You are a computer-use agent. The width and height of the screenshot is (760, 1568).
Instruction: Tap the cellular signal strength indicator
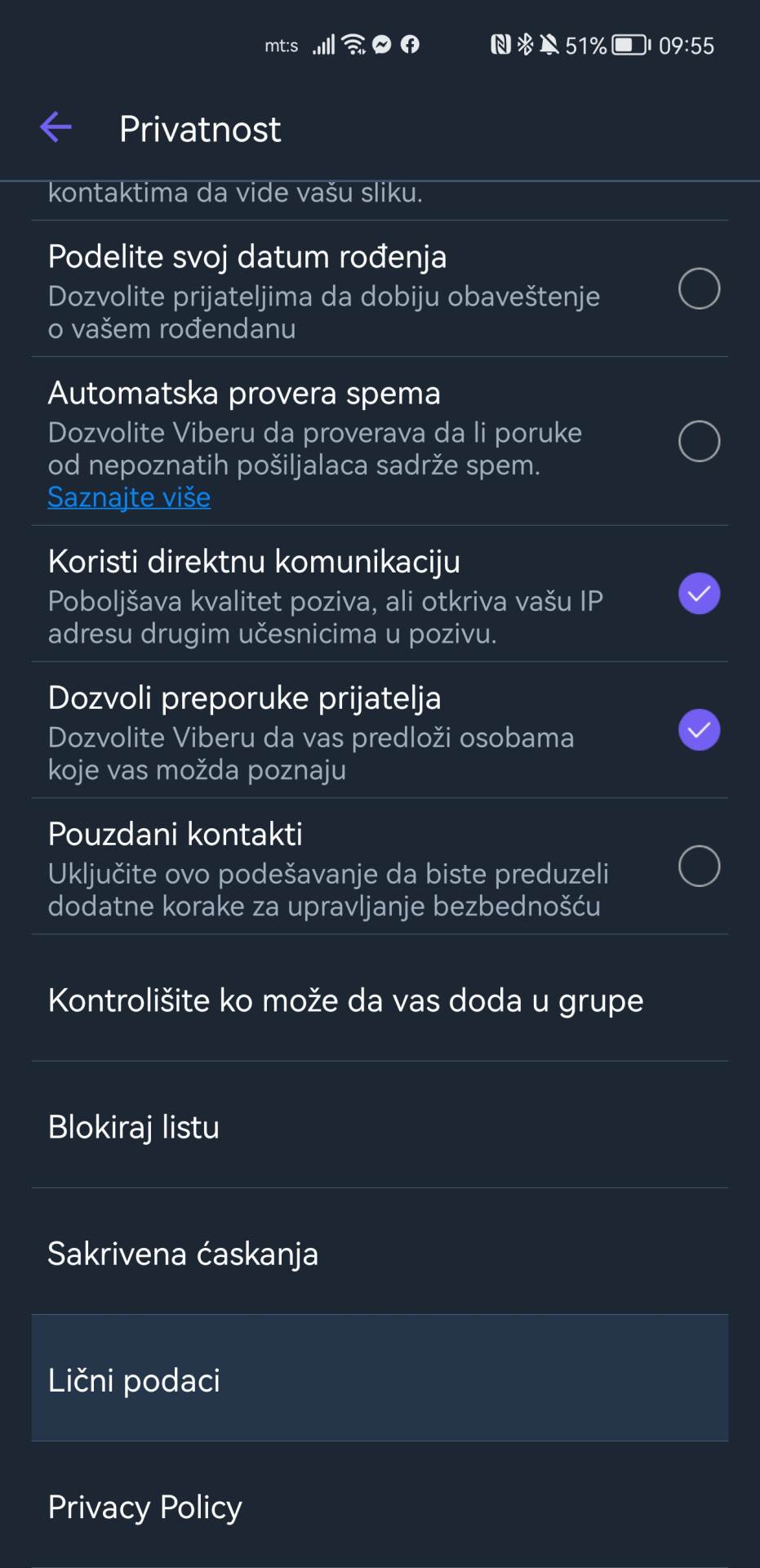pyautogui.click(x=322, y=45)
